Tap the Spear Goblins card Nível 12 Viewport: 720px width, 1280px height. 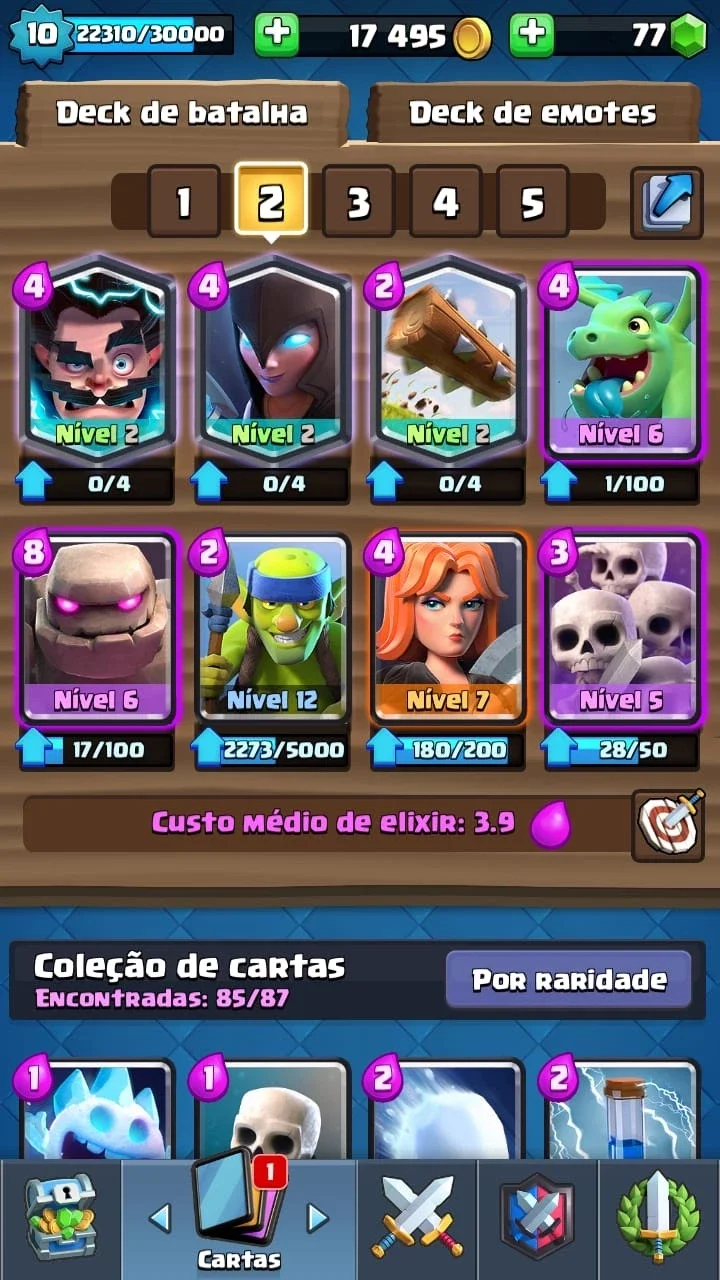click(x=272, y=628)
